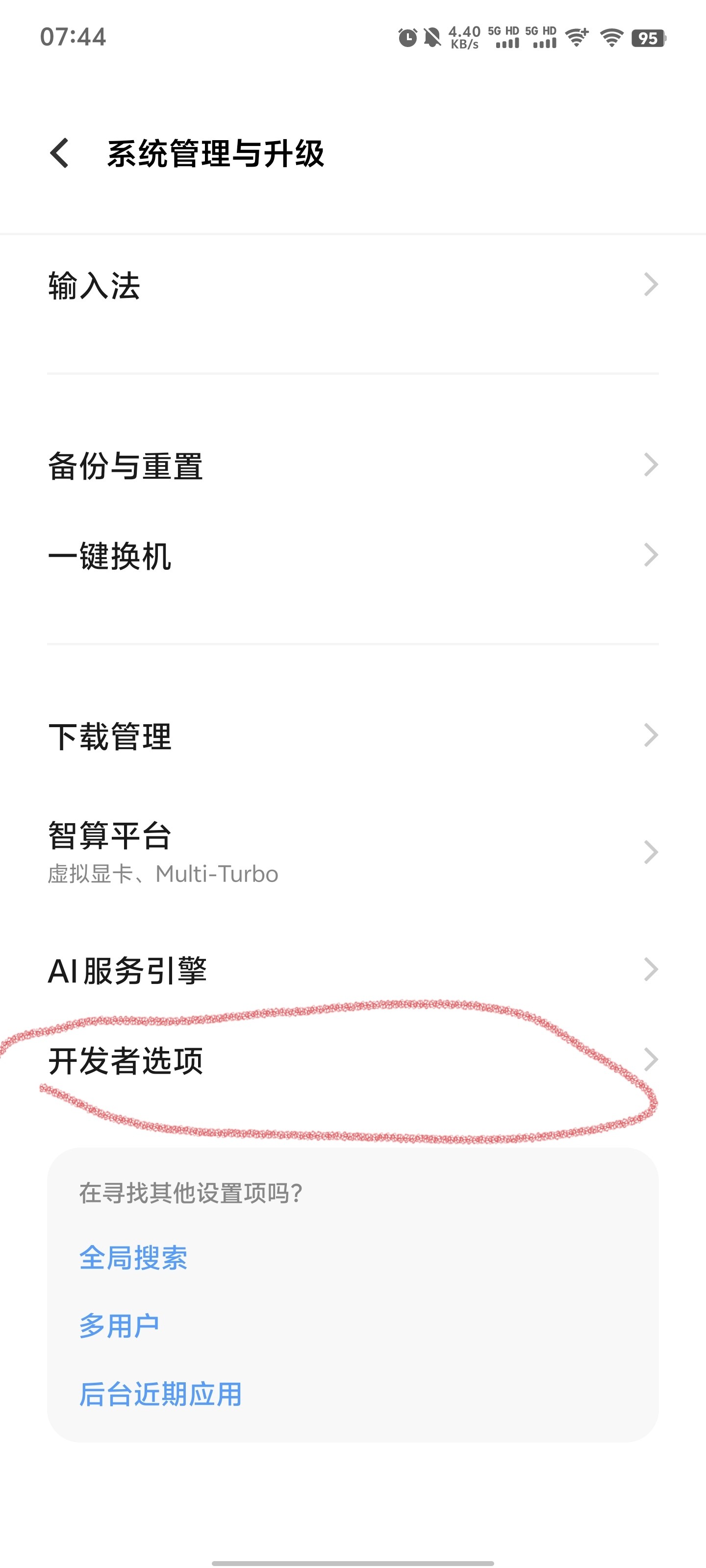The height and width of the screenshot is (1568, 706).
Task: Open 一键换机
Action: [353, 555]
